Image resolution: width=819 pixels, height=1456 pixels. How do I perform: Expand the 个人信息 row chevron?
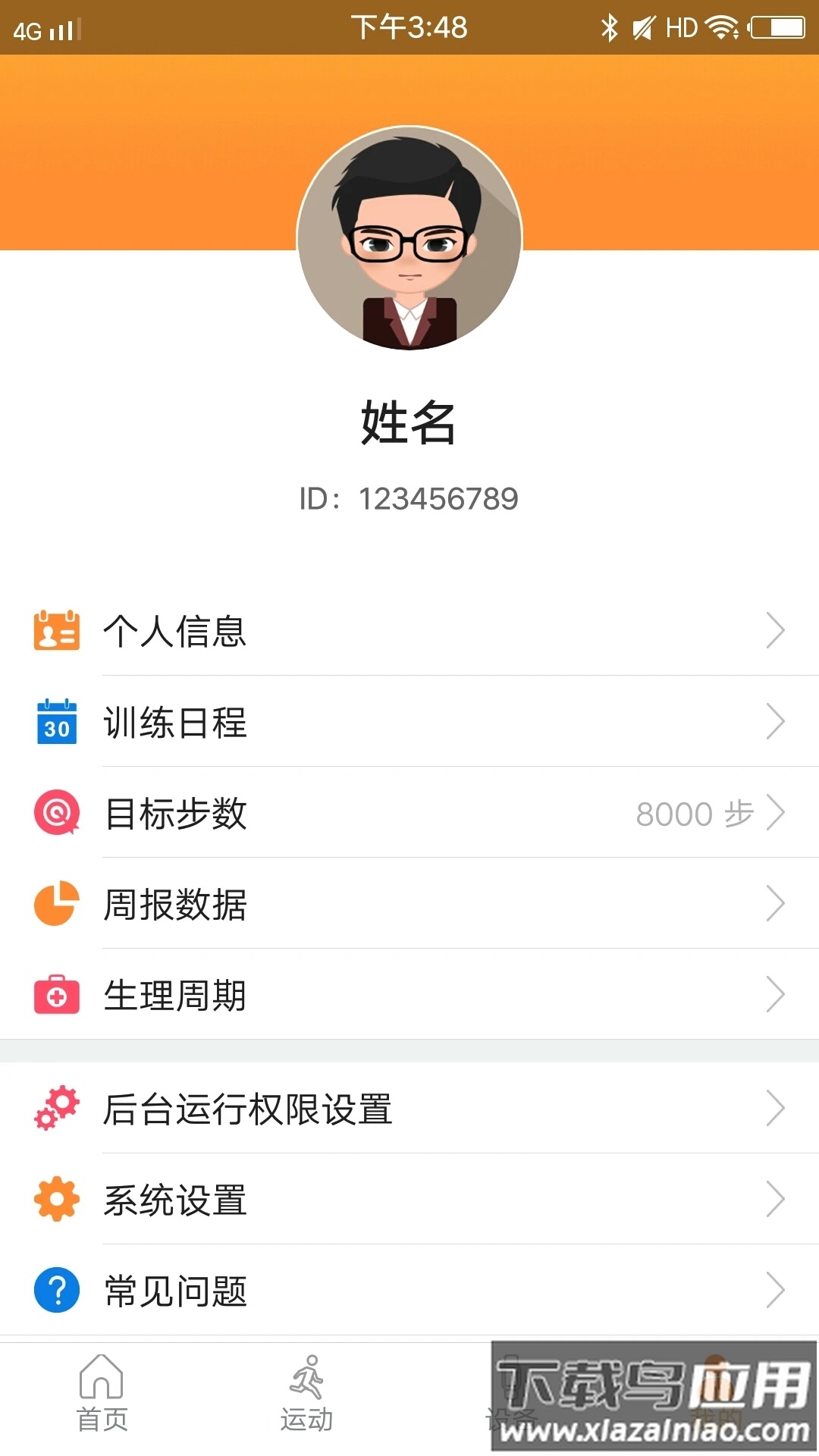coord(777,631)
